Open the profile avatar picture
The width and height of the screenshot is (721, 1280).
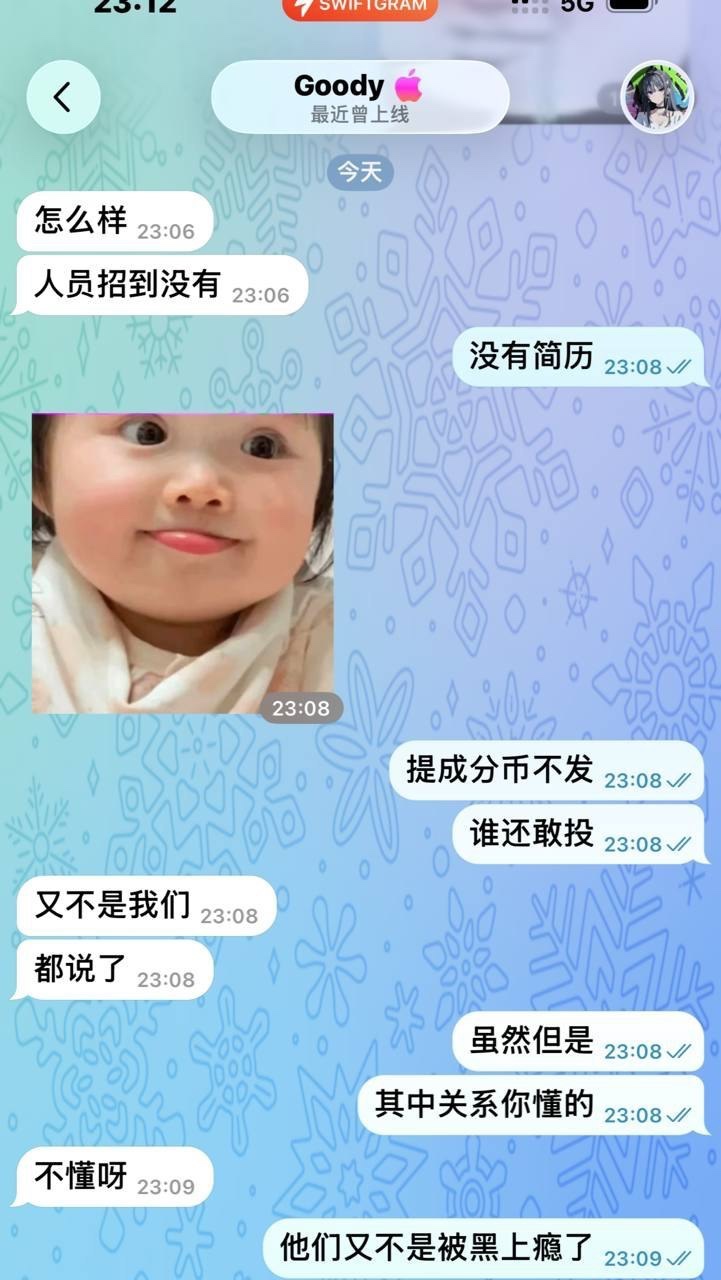pyautogui.click(x=657, y=97)
